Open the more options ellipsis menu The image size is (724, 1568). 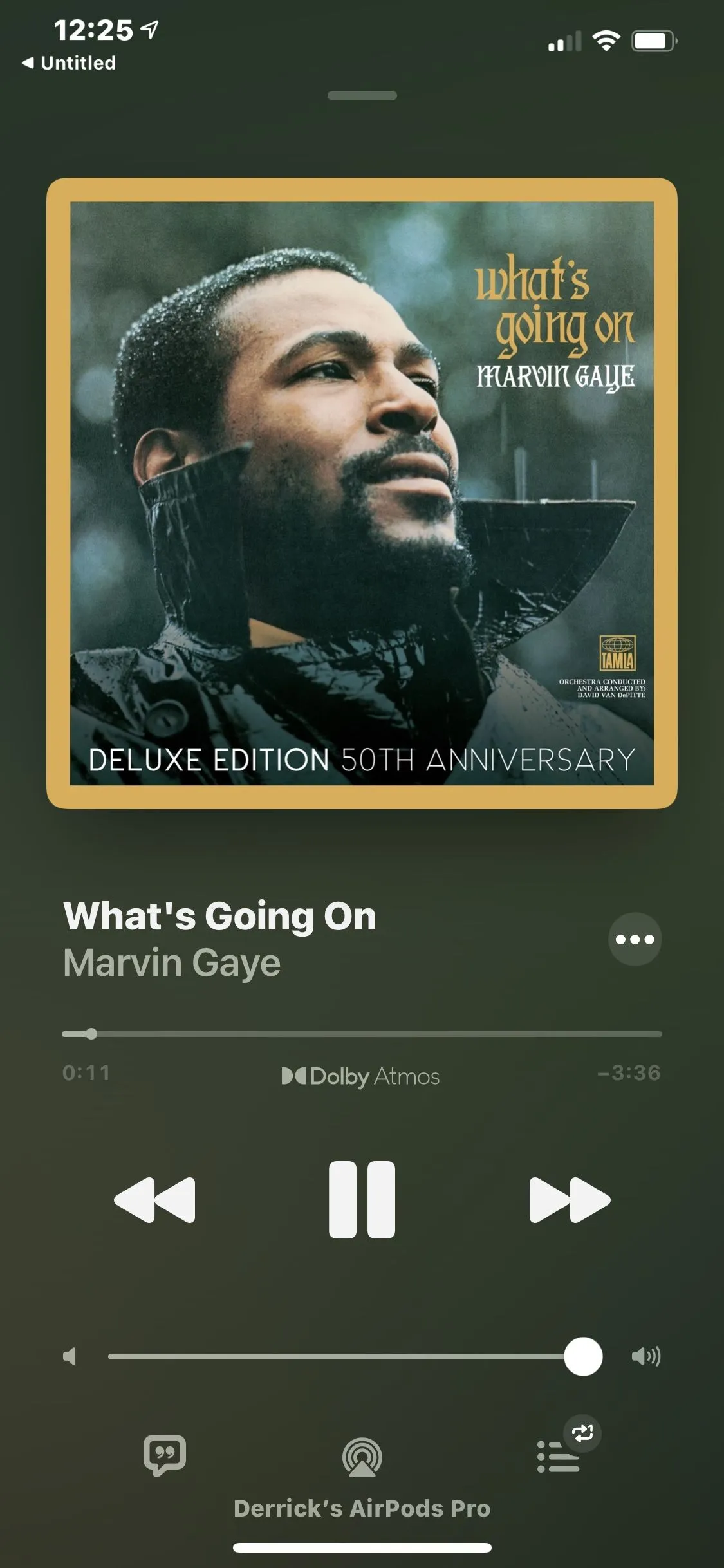[x=635, y=939]
